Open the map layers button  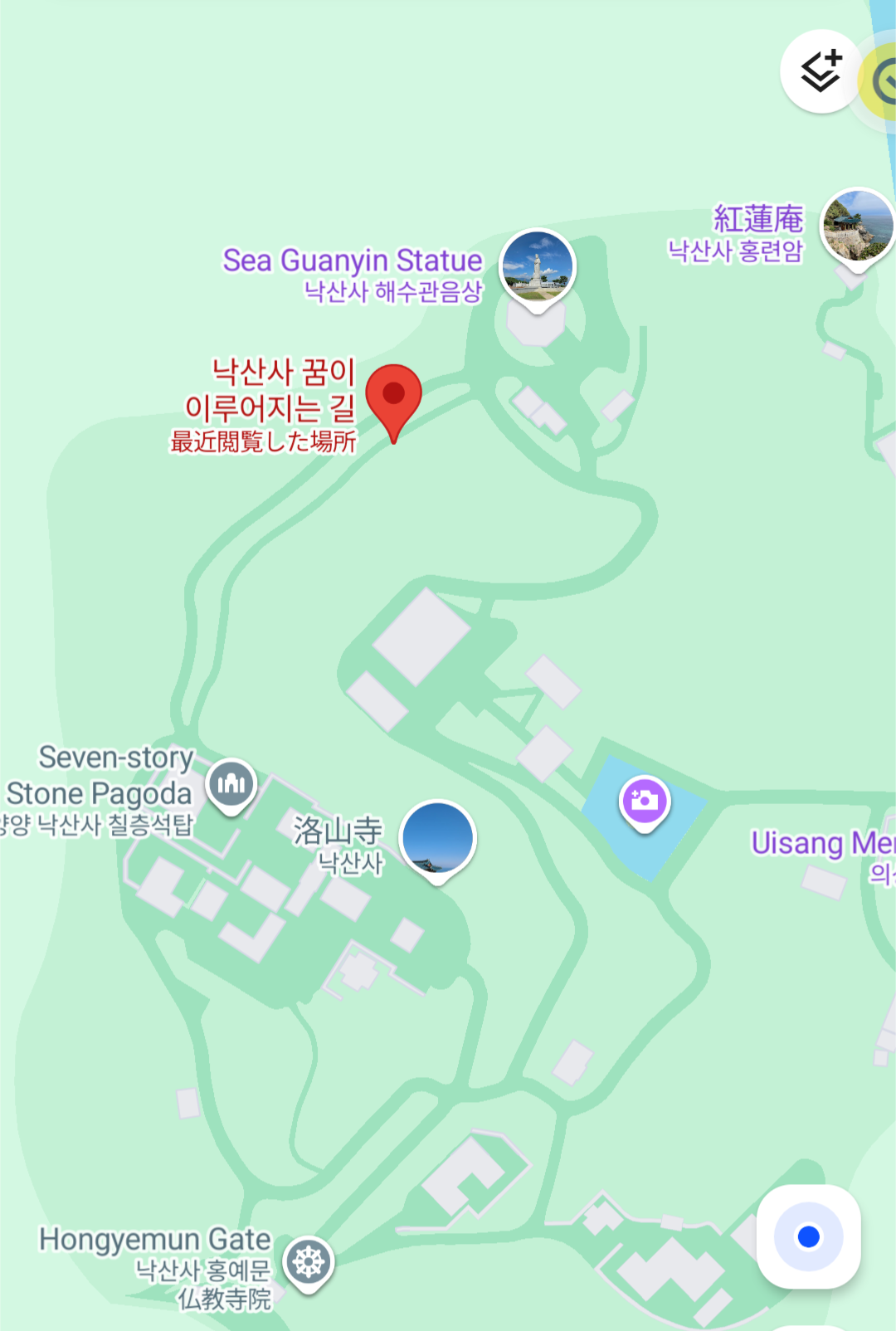821,71
